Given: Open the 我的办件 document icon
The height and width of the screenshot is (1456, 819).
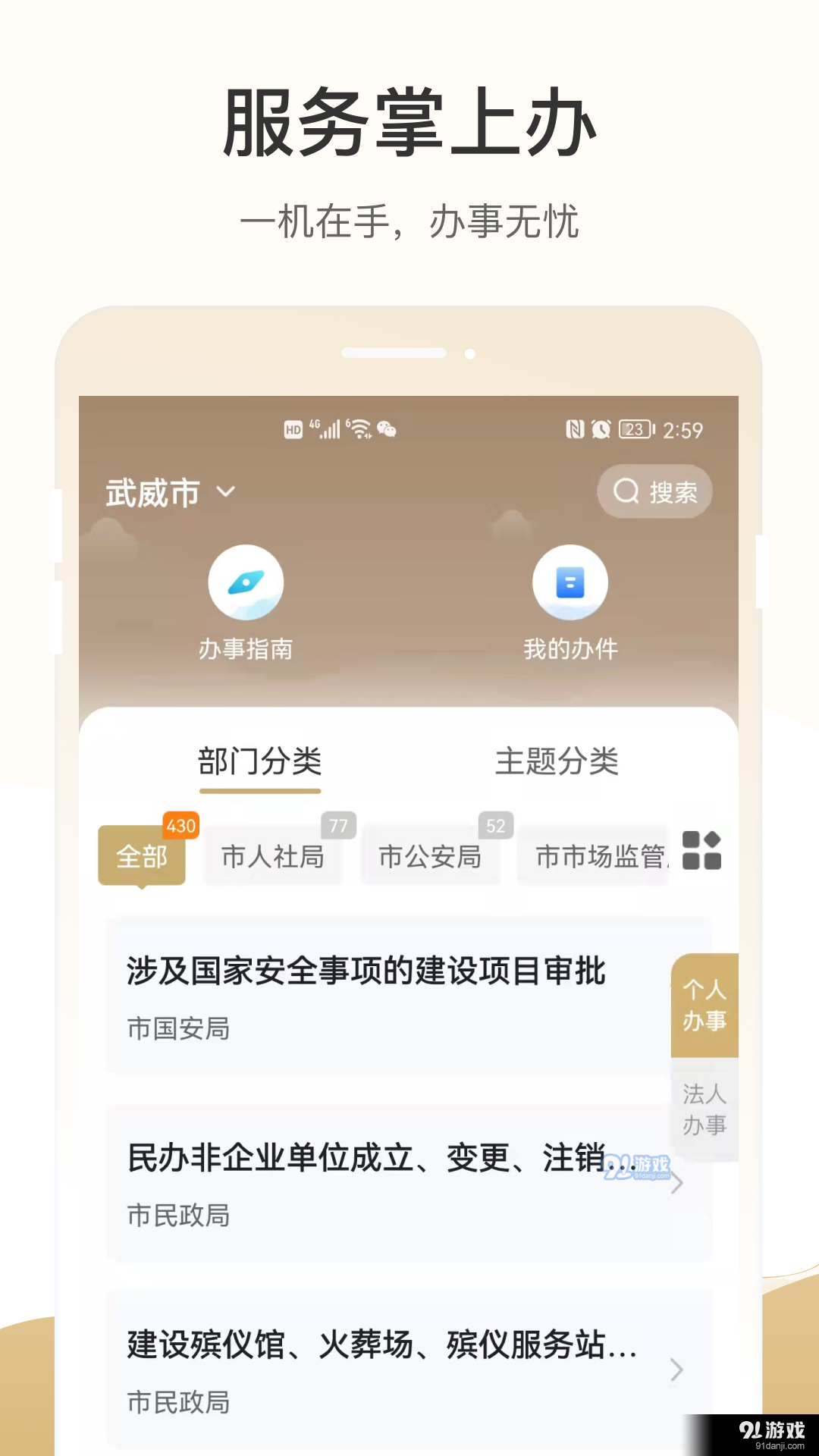Looking at the screenshot, I should coord(571,582).
